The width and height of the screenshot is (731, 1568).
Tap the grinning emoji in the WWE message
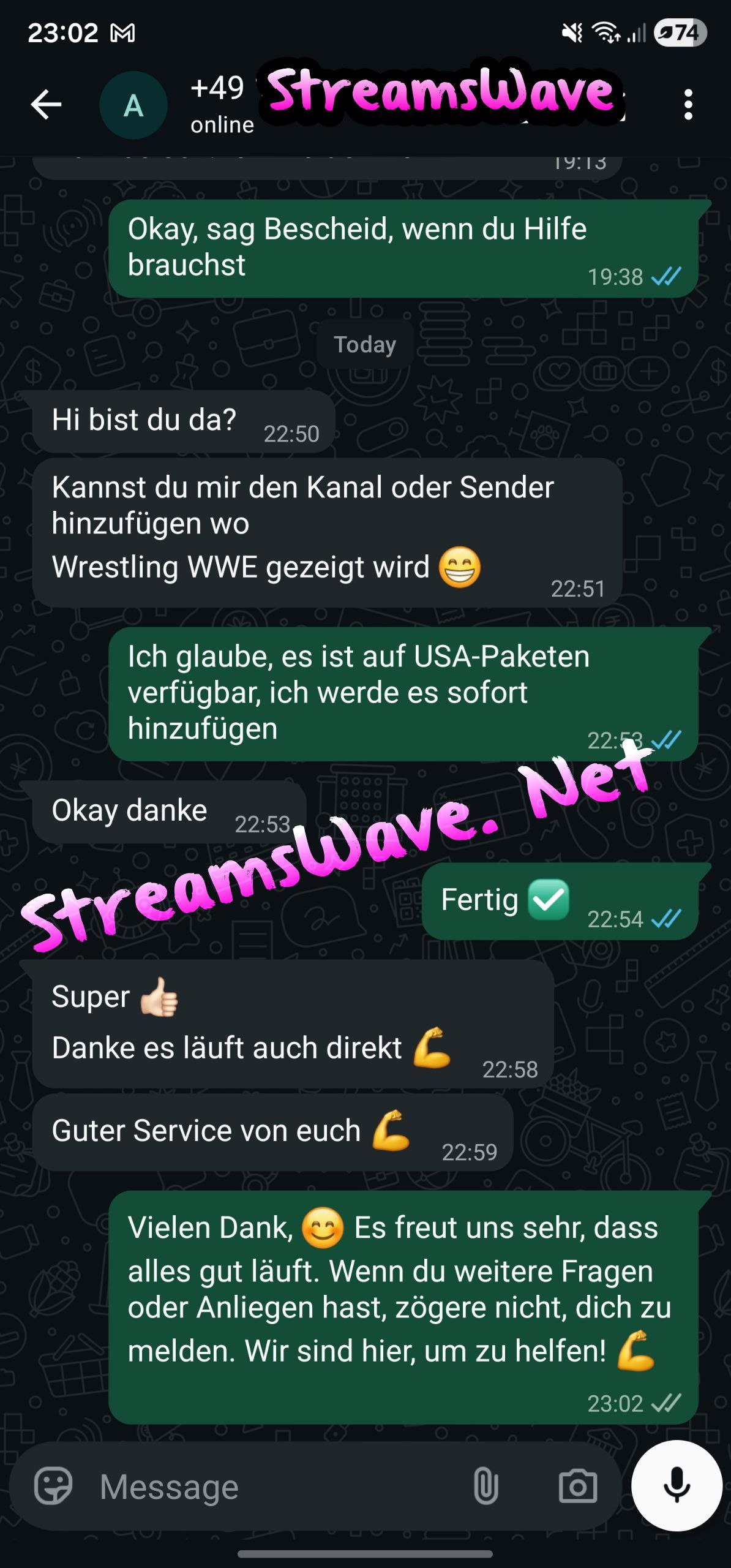[x=460, y=567]
